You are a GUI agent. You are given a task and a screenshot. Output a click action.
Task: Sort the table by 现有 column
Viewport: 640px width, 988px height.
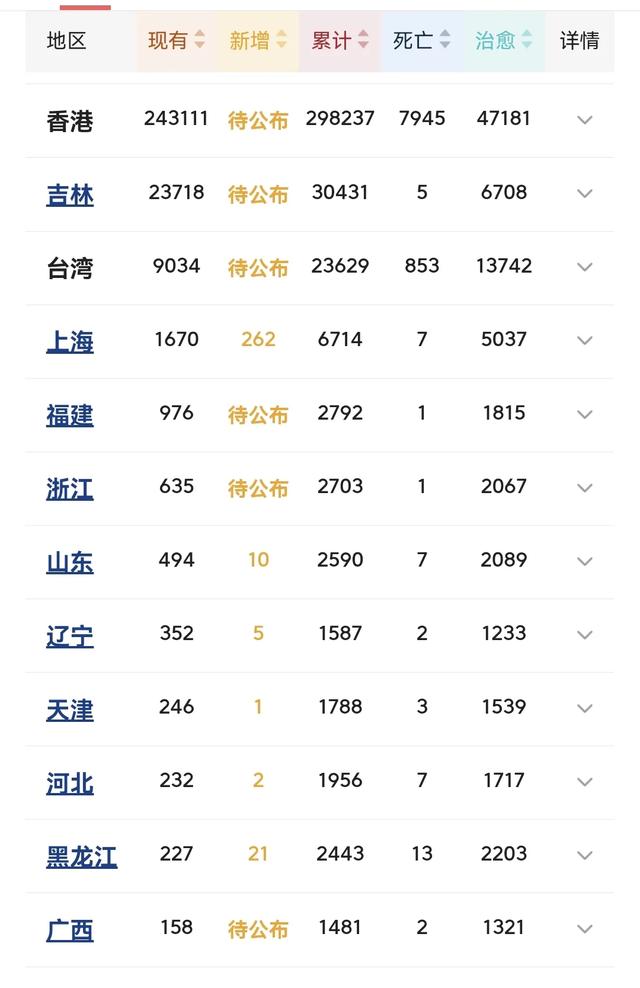coord(176,40)
